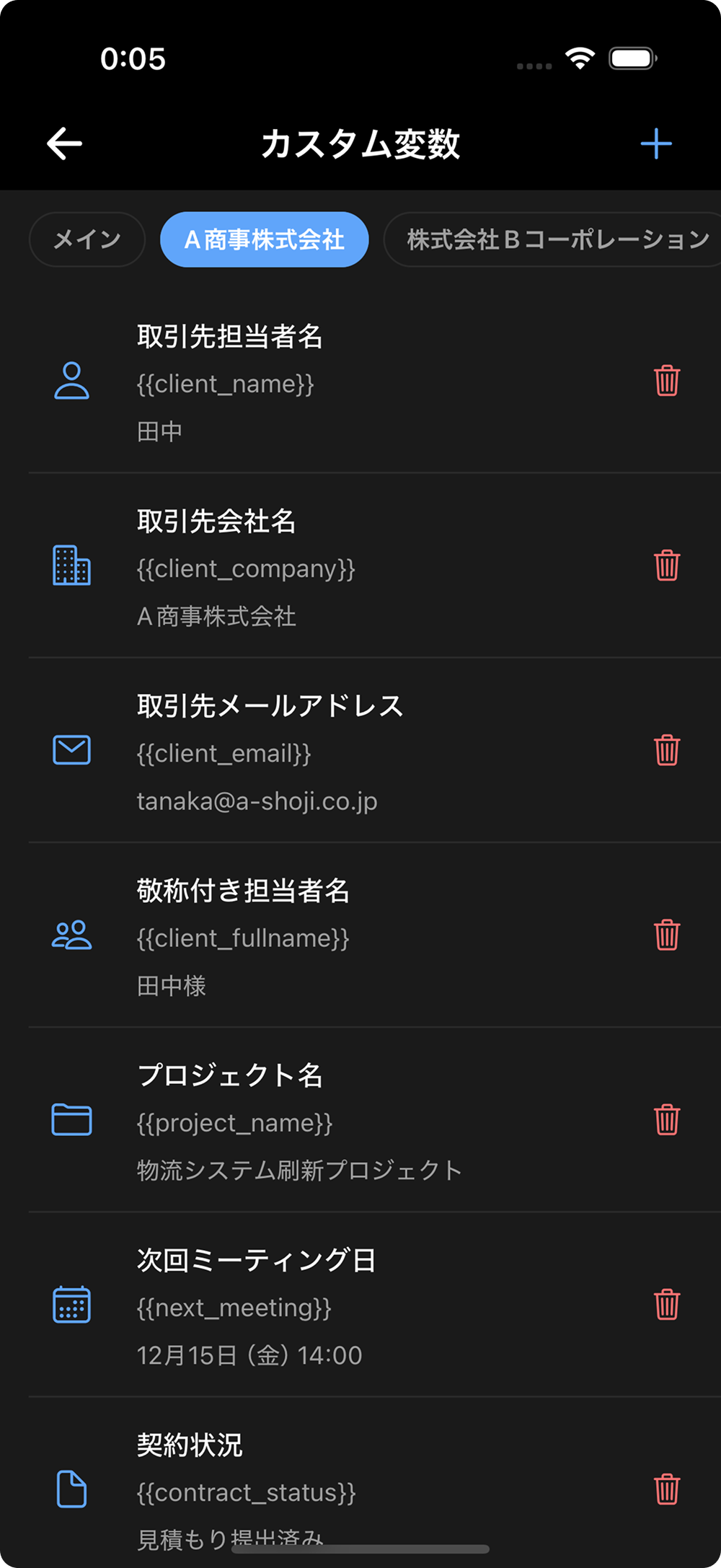
Task: Click the people icon beside 敬称付き担当者名
Action: tap(71, 935)
